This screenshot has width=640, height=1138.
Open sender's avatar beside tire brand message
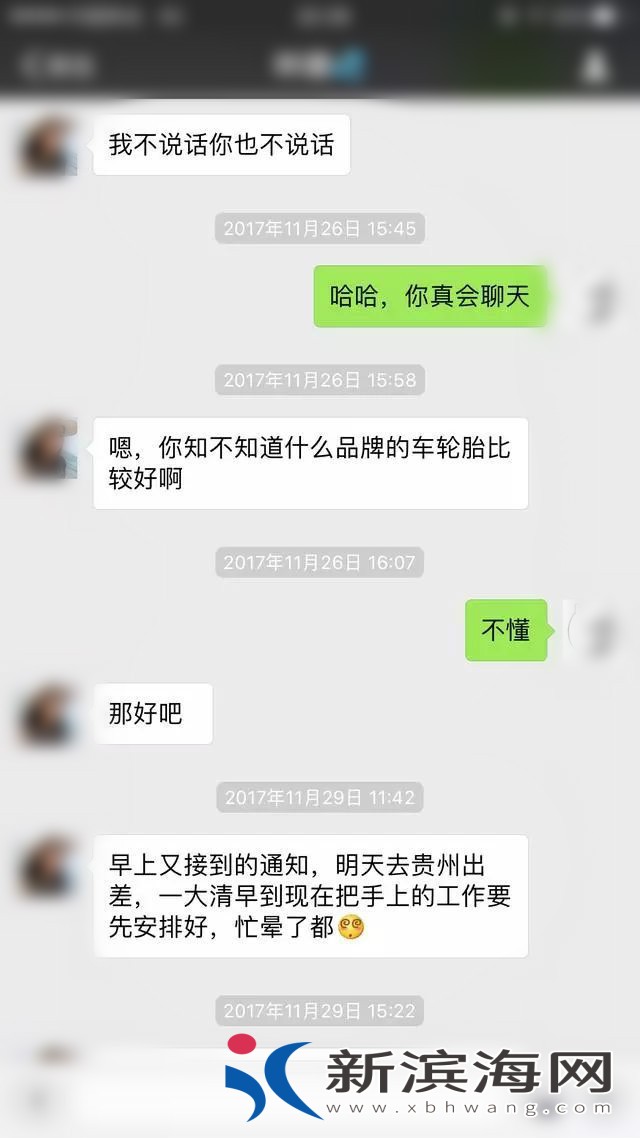pyautogui.click(x=48, y=447)
